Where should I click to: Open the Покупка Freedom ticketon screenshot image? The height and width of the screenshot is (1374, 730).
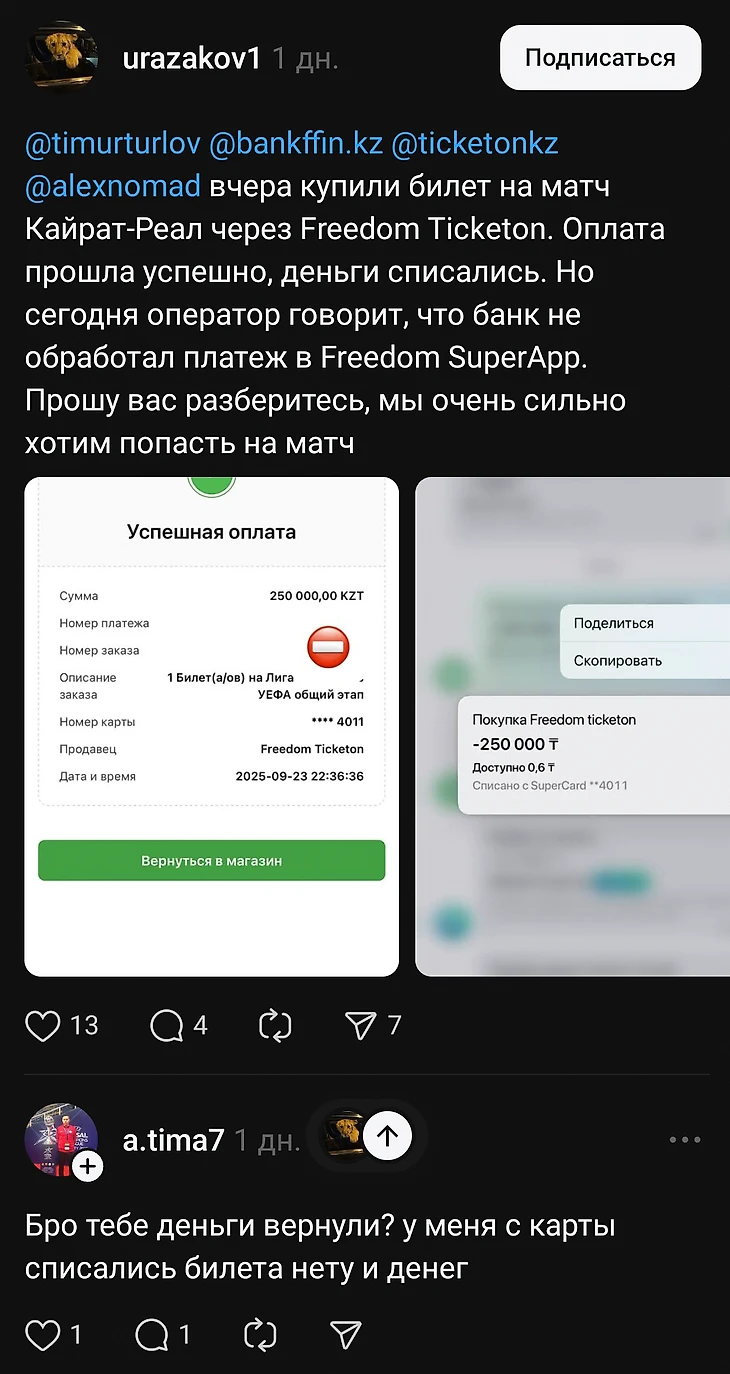point(572,726)
